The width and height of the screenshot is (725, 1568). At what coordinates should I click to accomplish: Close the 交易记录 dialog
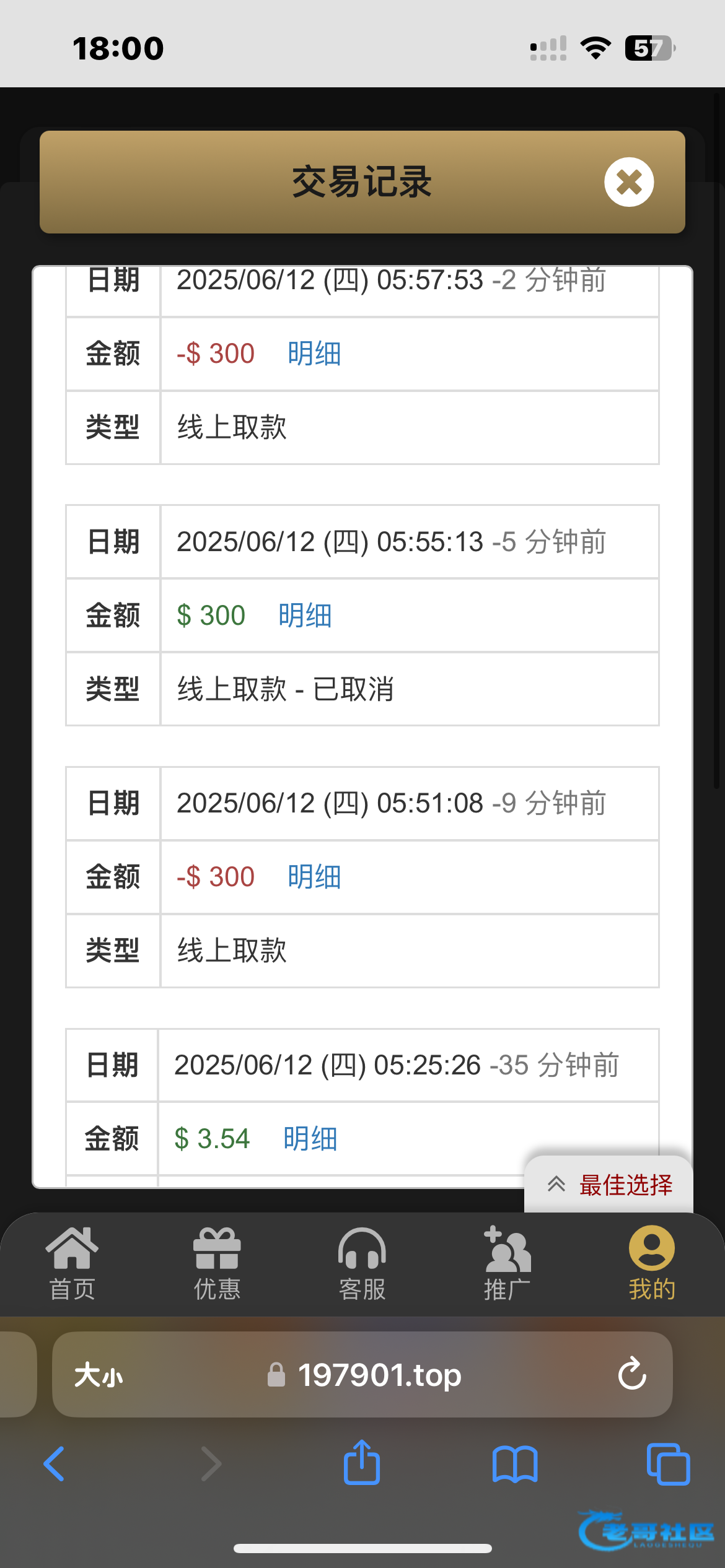point(629,182)
